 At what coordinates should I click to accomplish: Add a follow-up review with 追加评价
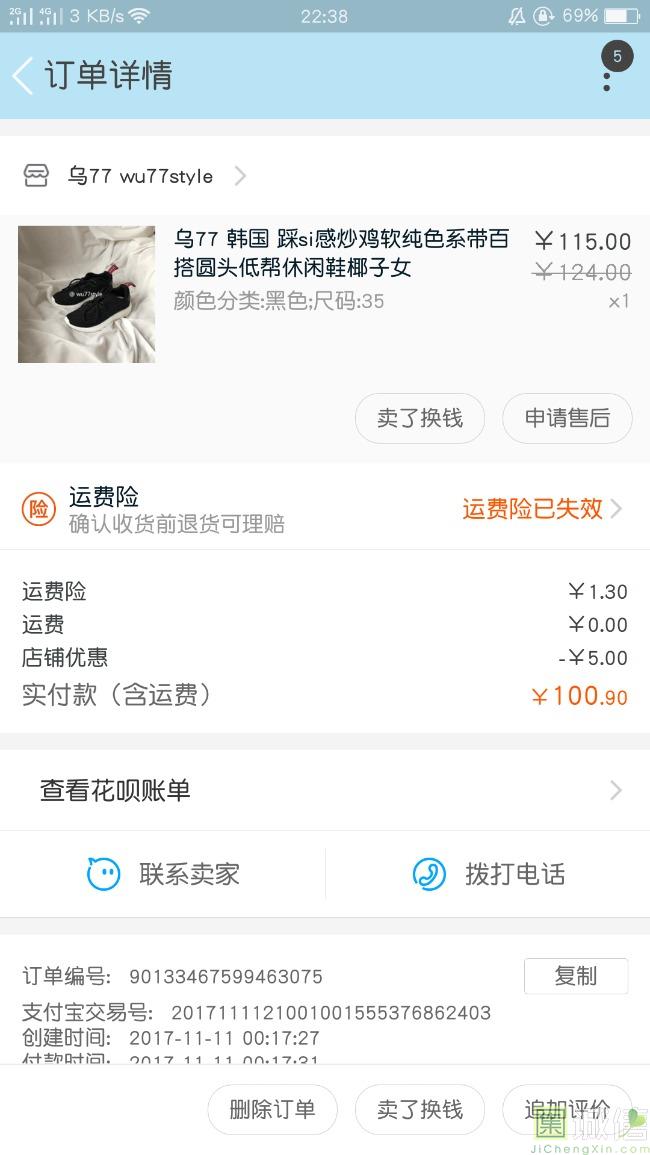[566, 1109]
